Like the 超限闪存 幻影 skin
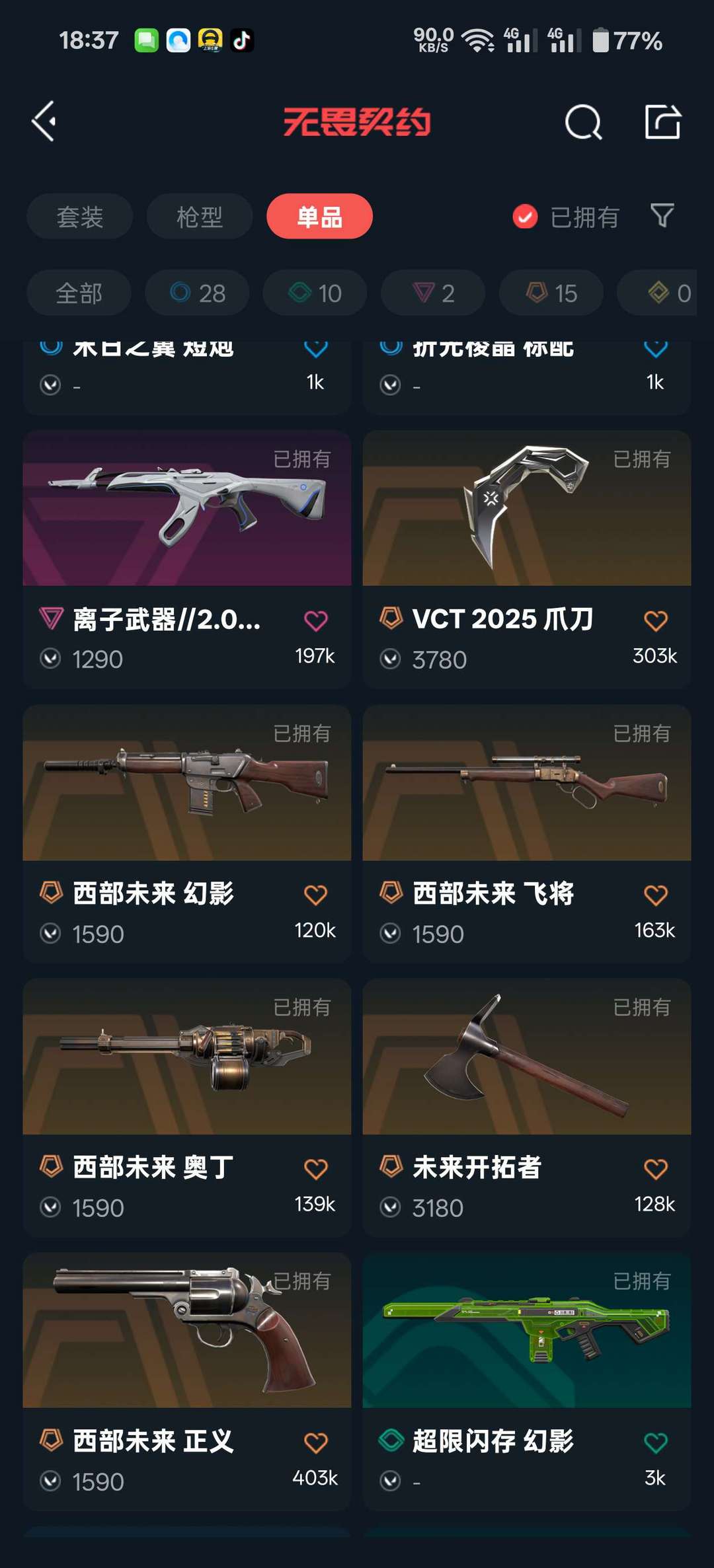 click(x=656, y=1442)
